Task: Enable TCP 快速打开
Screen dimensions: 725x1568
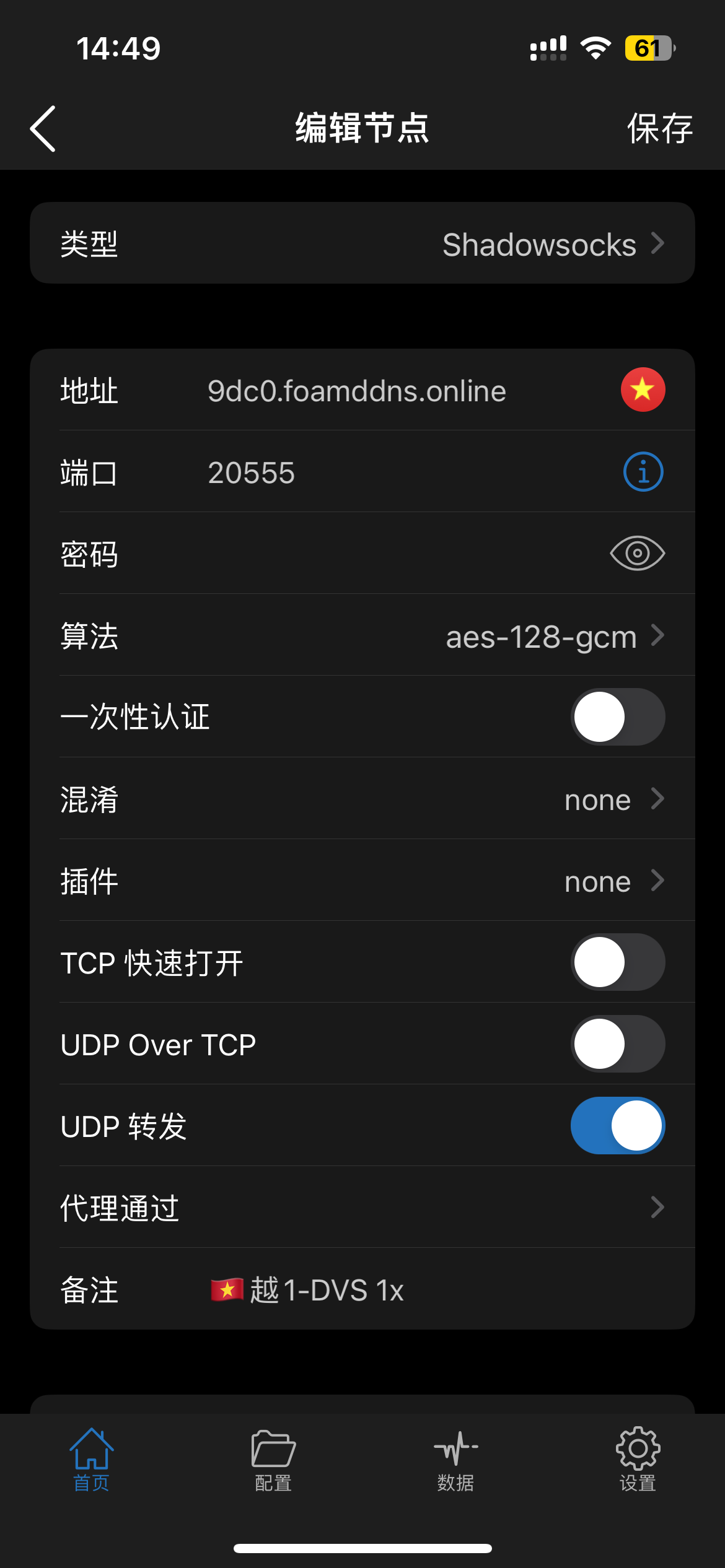Action: (618, 962)
